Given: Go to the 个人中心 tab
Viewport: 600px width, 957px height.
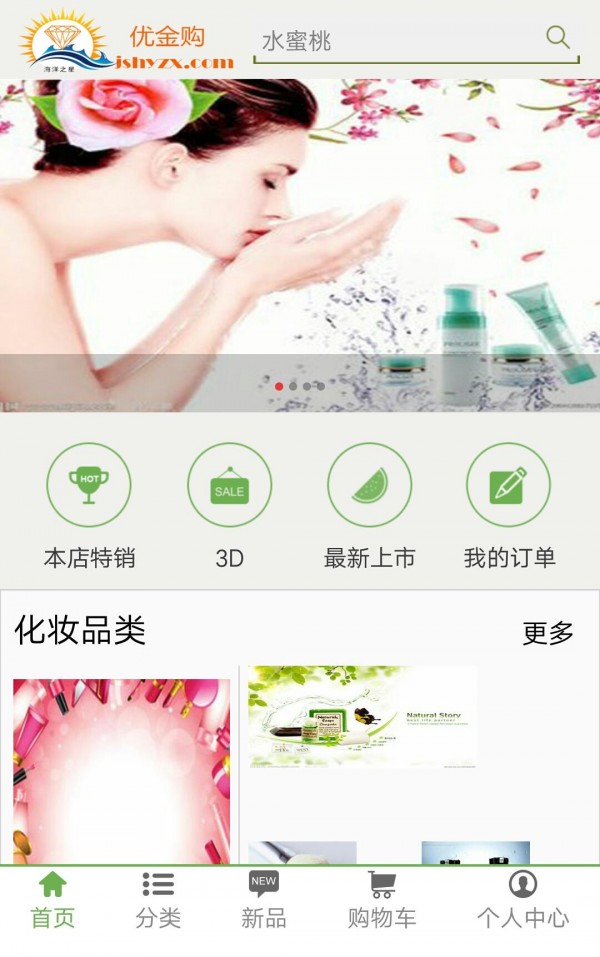Looking at the screenshot, I should [522, 900].
